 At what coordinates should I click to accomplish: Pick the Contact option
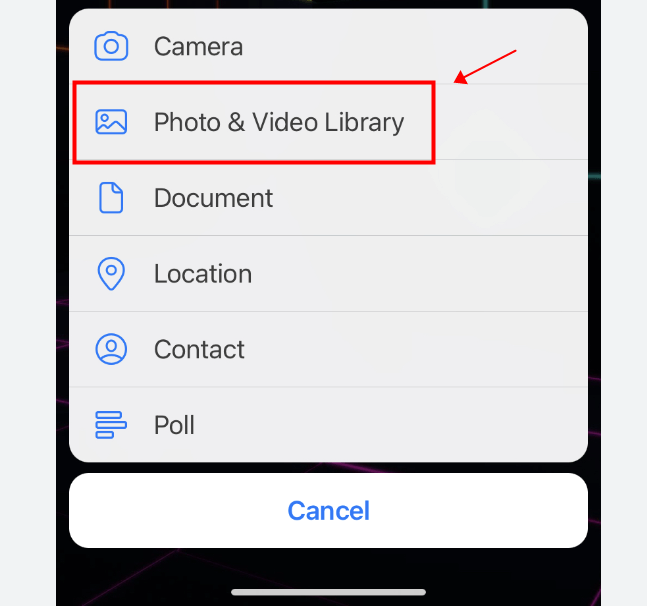(199, 350)
